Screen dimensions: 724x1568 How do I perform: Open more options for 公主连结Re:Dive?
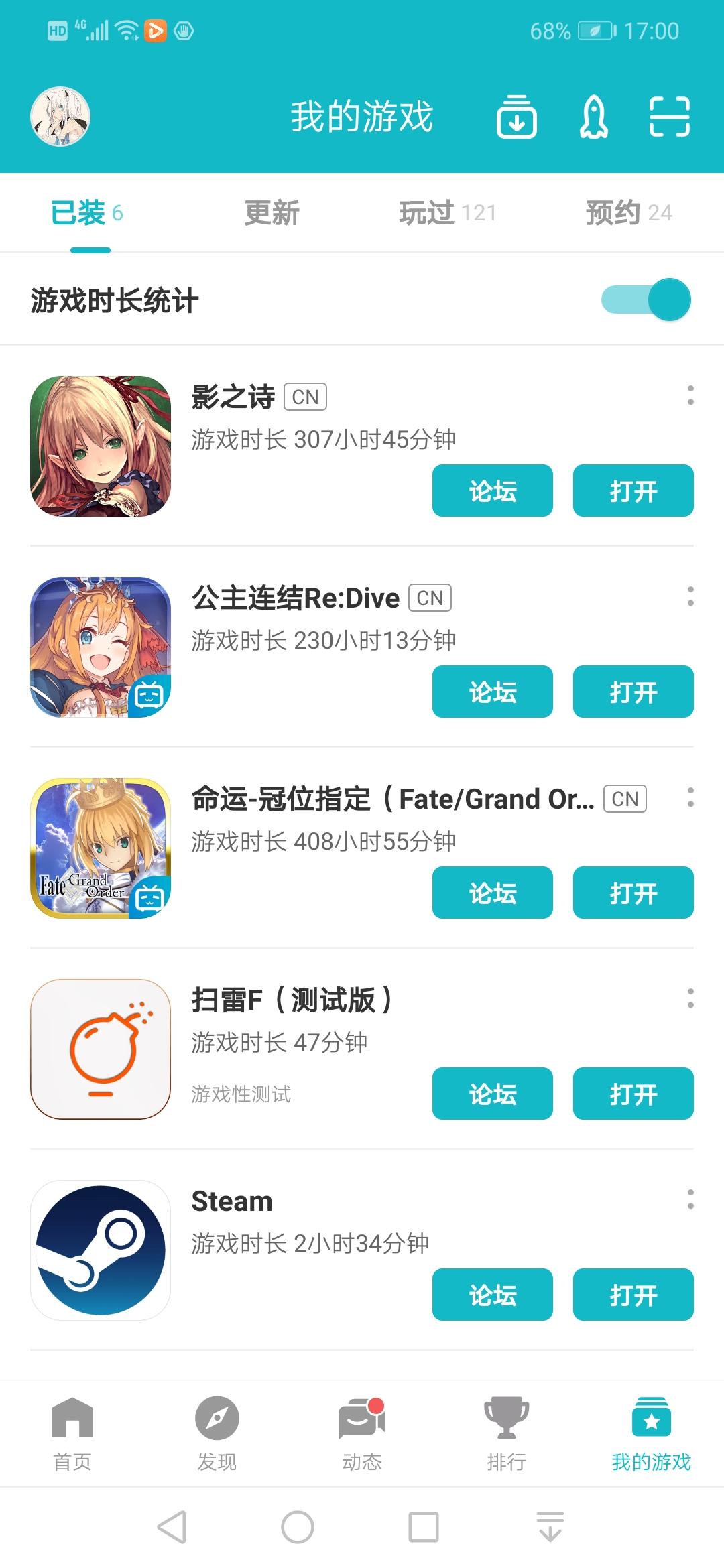tap(690, 596)
